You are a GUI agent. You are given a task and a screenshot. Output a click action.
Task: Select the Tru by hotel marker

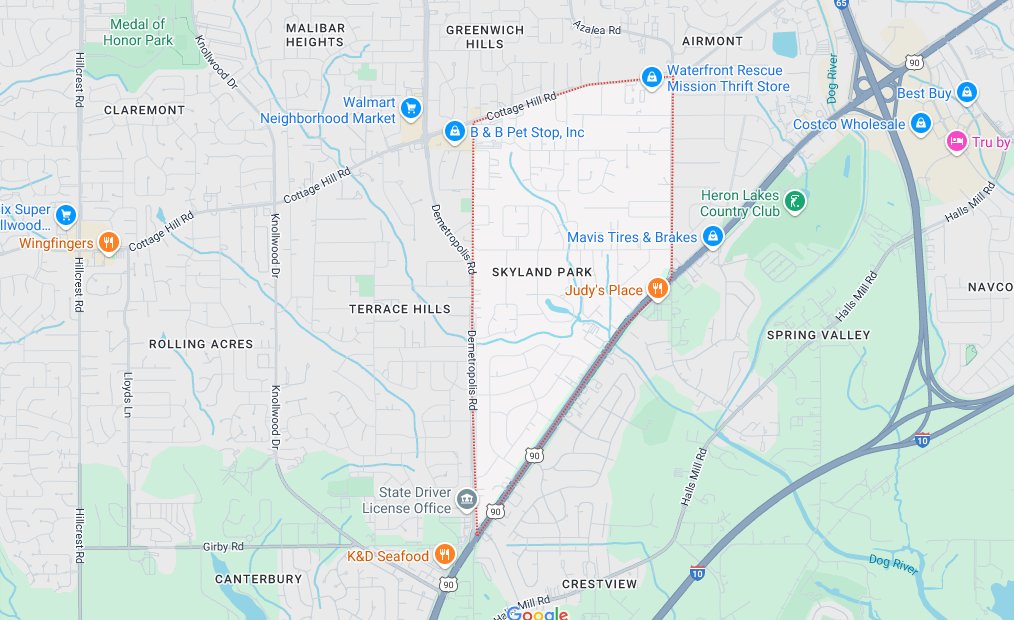coord(956,142)
